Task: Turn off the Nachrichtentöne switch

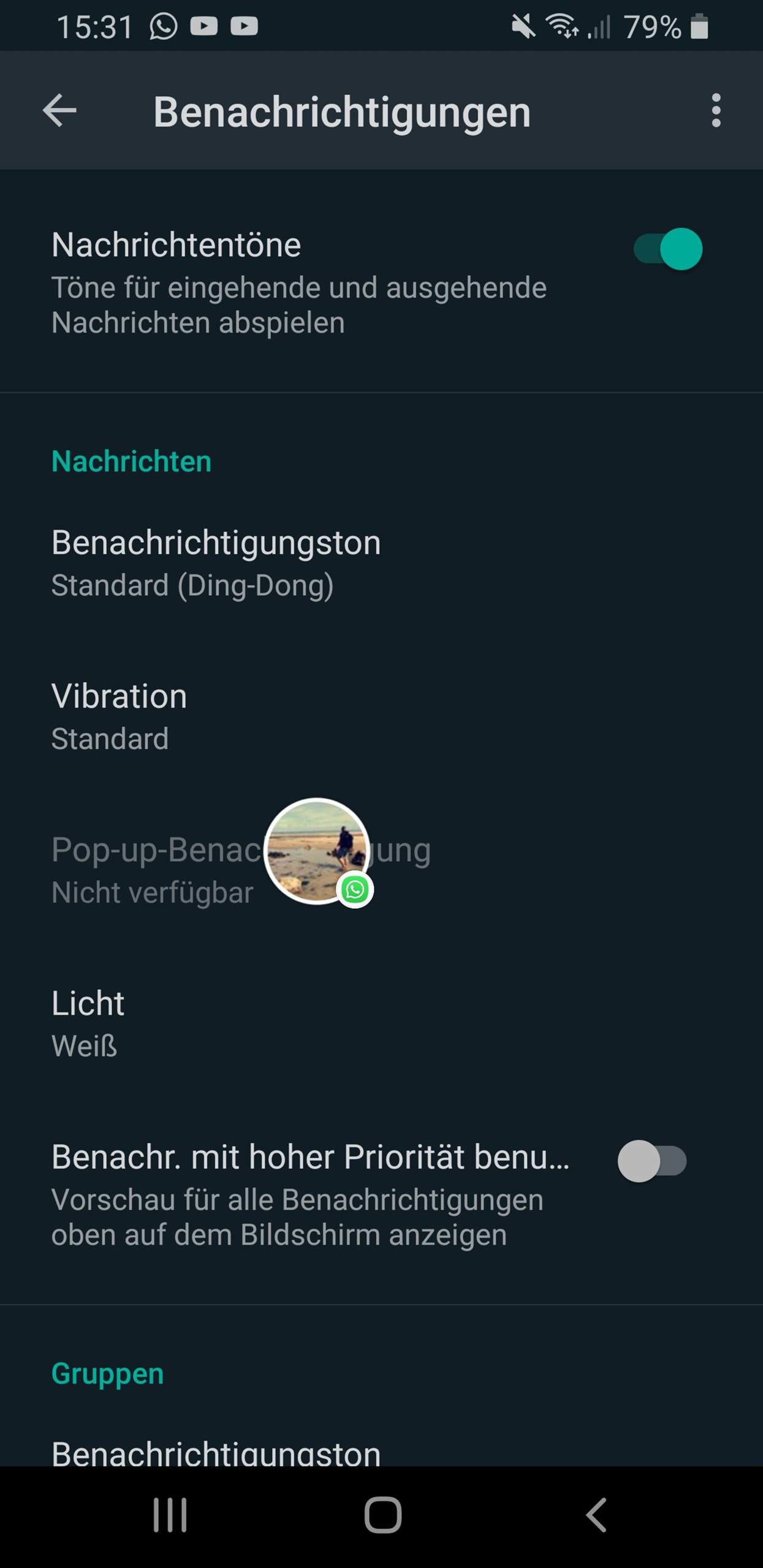Action: (x=668, y=249)
